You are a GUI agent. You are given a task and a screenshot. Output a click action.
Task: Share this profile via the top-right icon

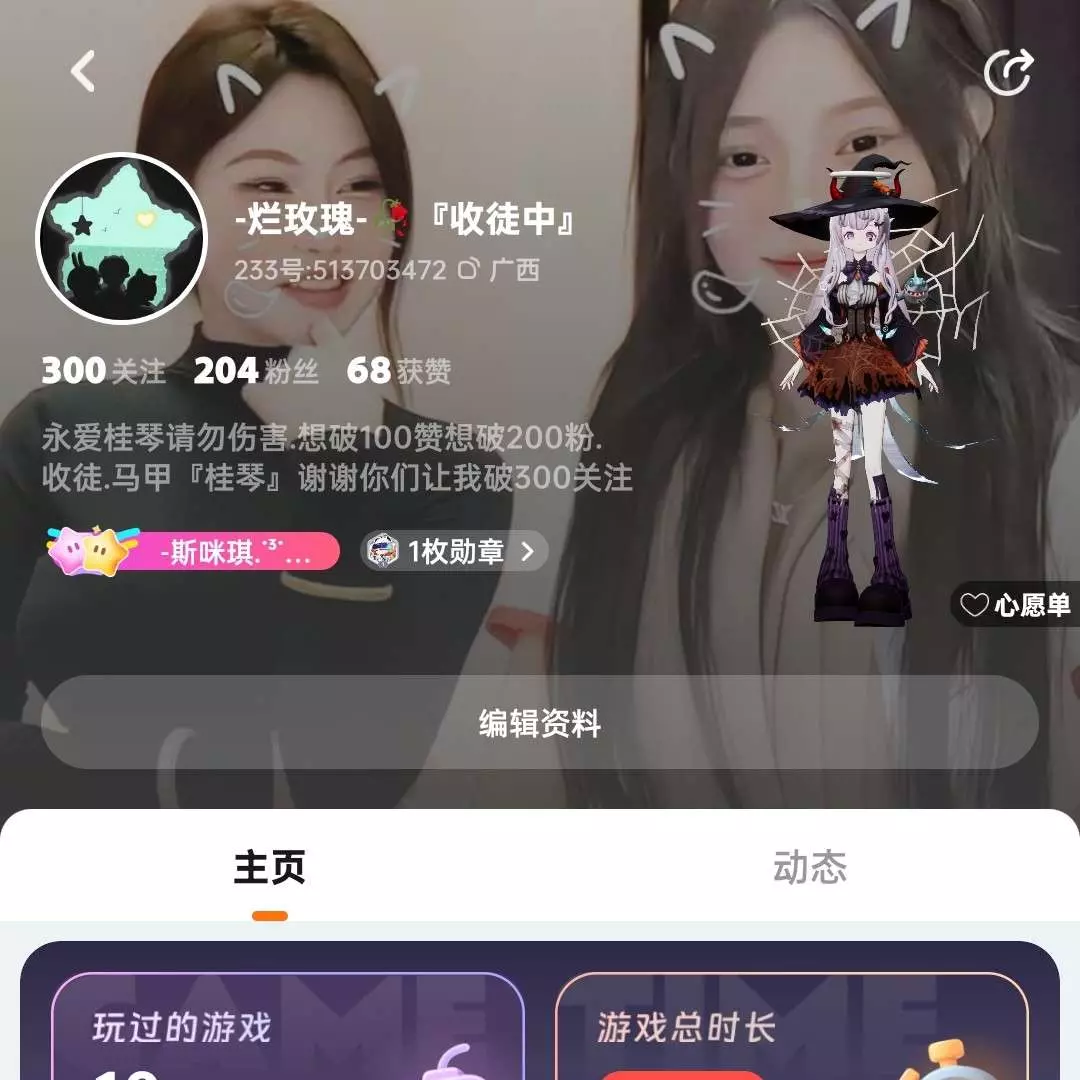[1007, 72]
